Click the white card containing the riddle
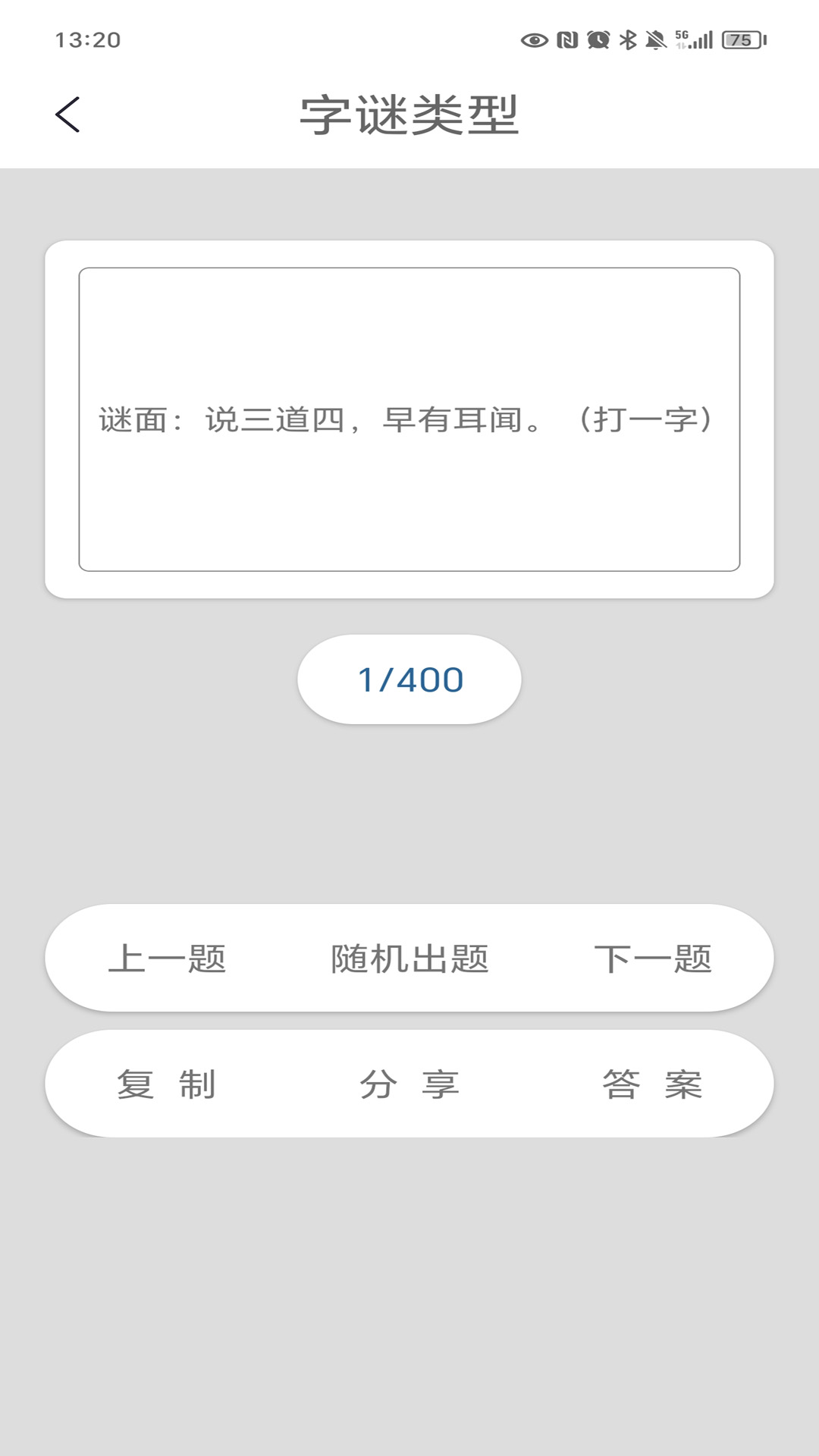819x1456 pixels. click(409, 418)
